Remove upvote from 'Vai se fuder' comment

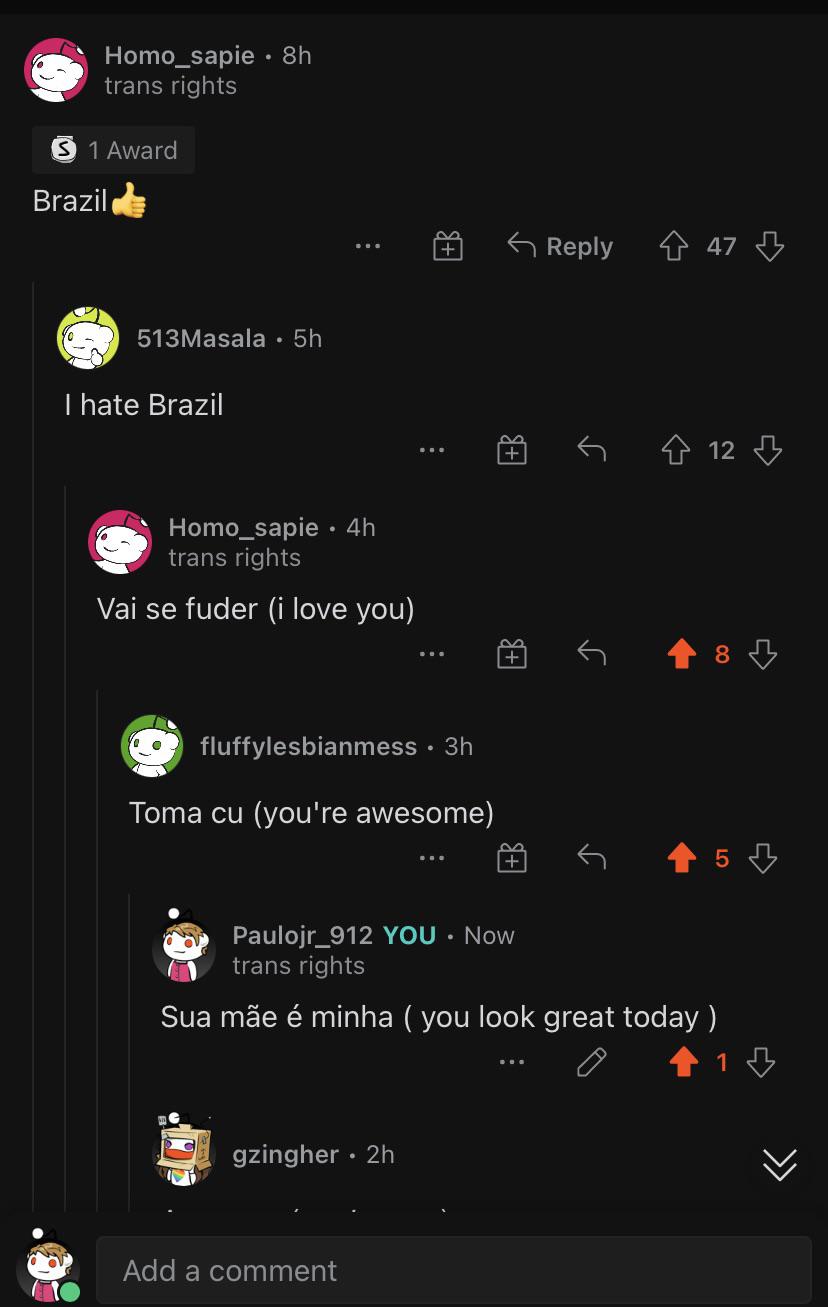click(682, 655)
